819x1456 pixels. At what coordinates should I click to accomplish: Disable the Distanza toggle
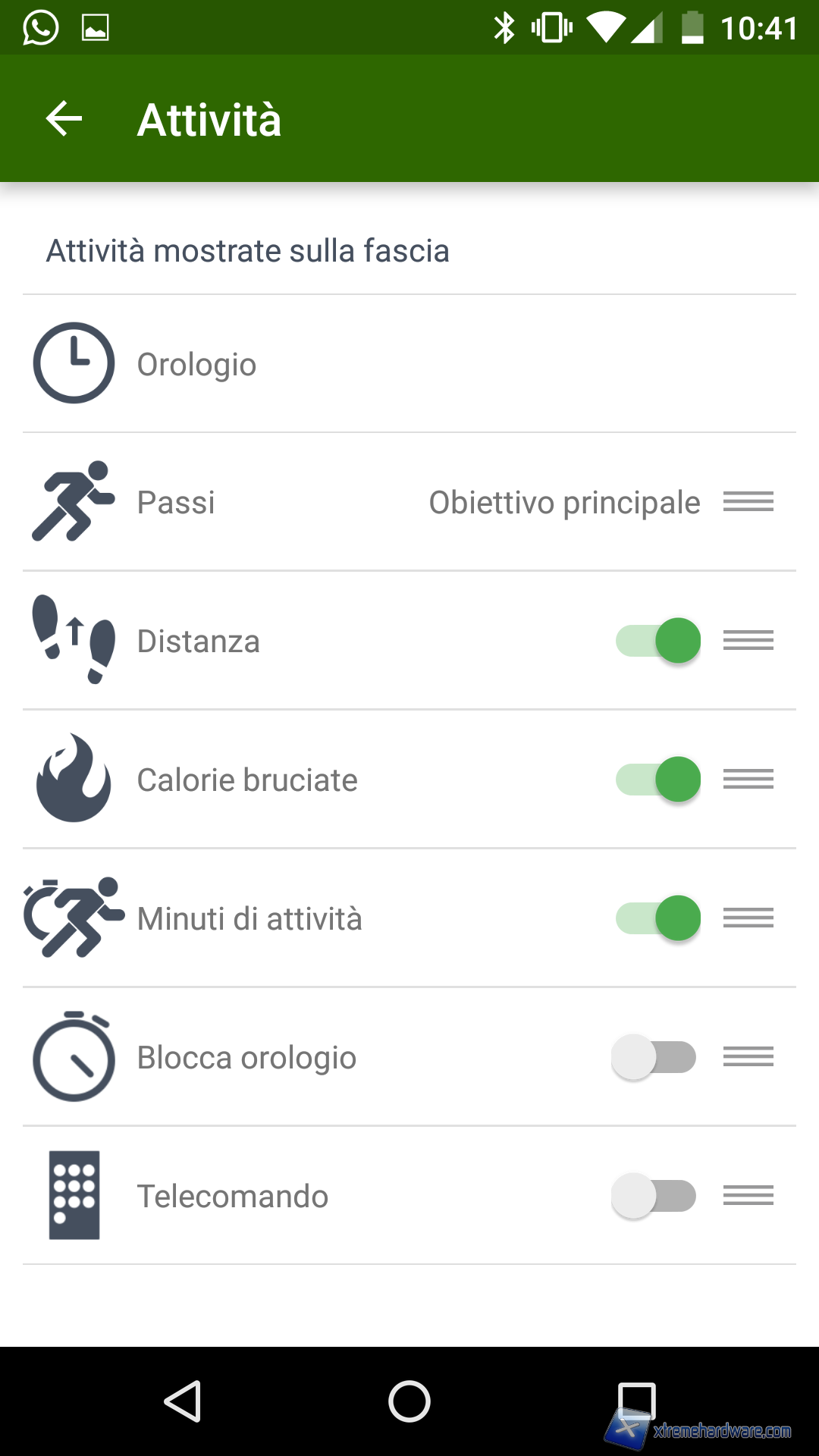[658, 641]
